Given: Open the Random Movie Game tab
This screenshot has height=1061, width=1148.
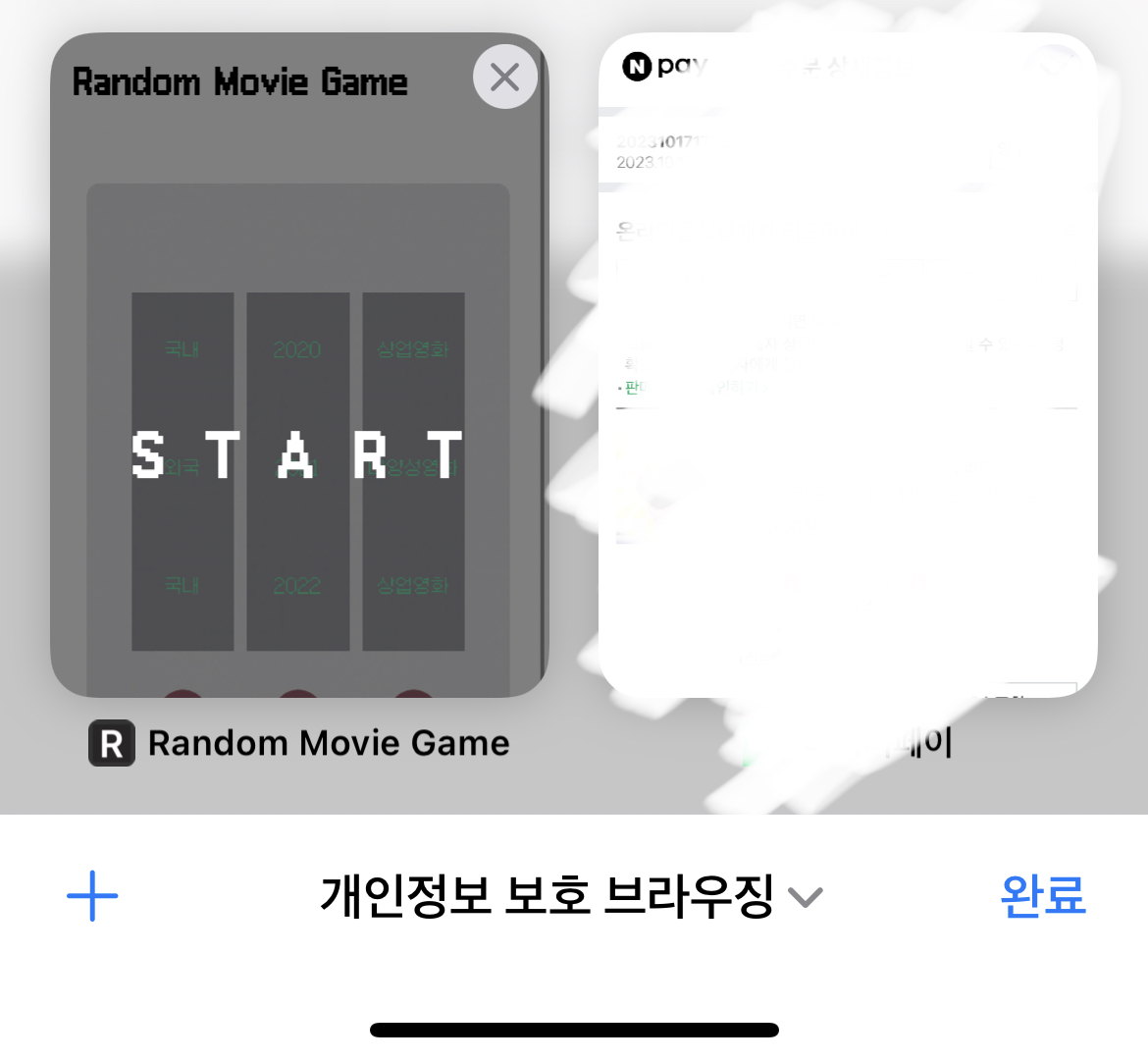Looking at the screenshot, I should point(298,412).
